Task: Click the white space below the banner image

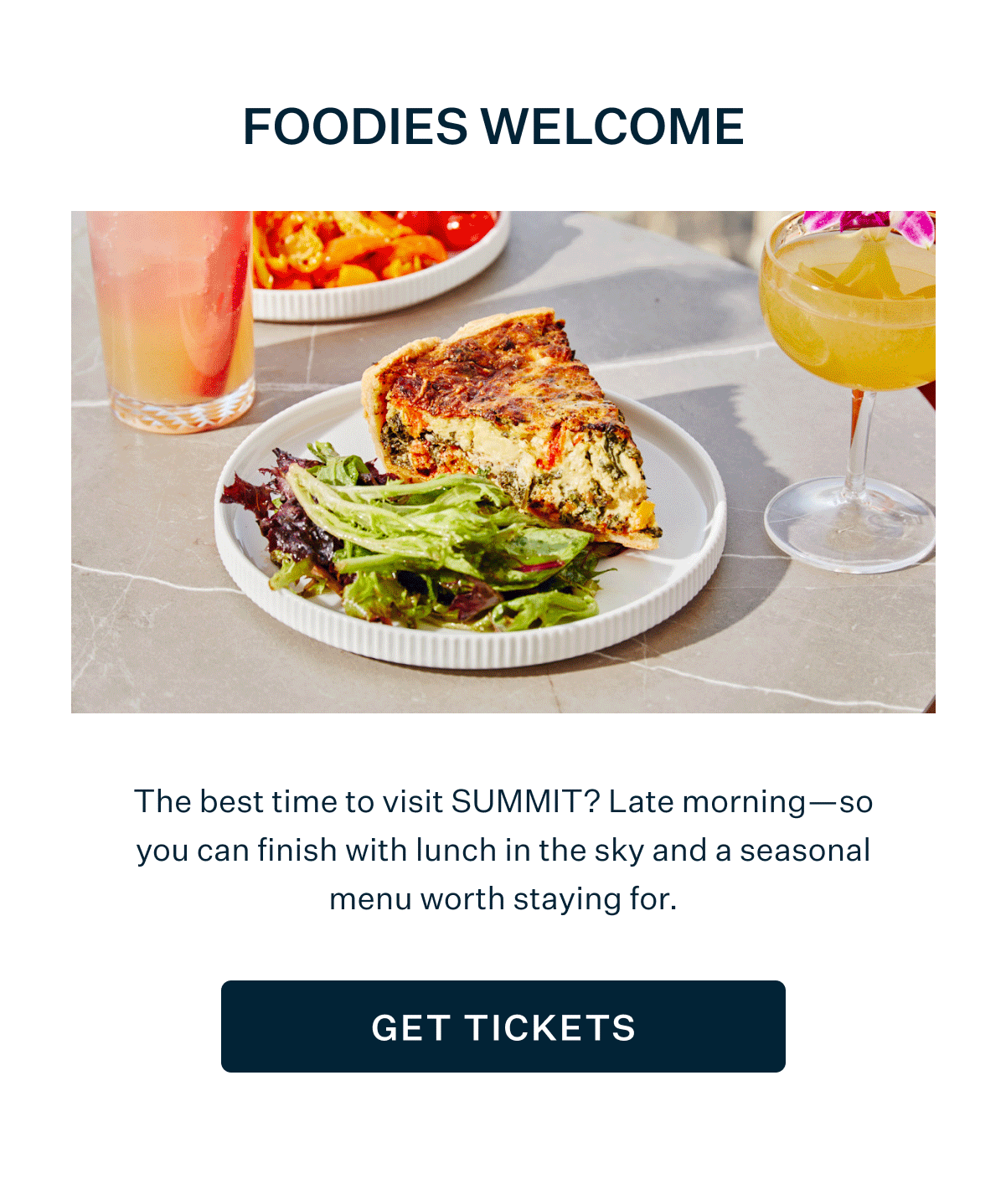Action: pyautogui.click(x=503, y=745)
